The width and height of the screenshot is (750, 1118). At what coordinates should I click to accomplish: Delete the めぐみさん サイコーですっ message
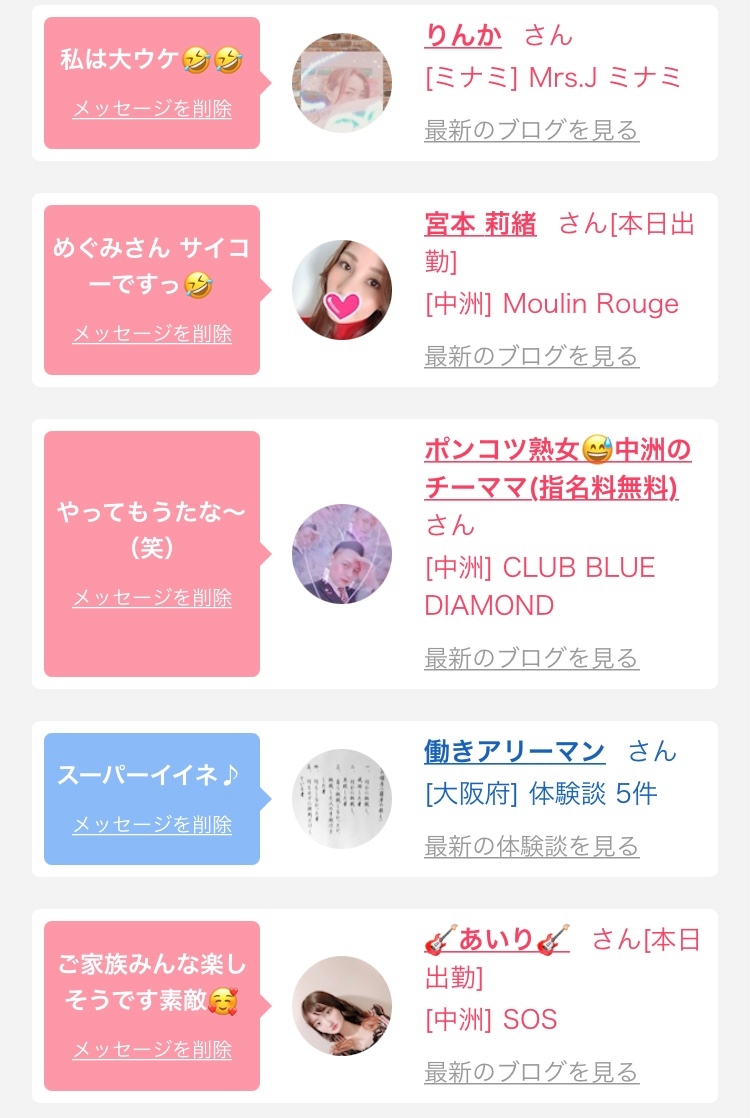(152, 334)
